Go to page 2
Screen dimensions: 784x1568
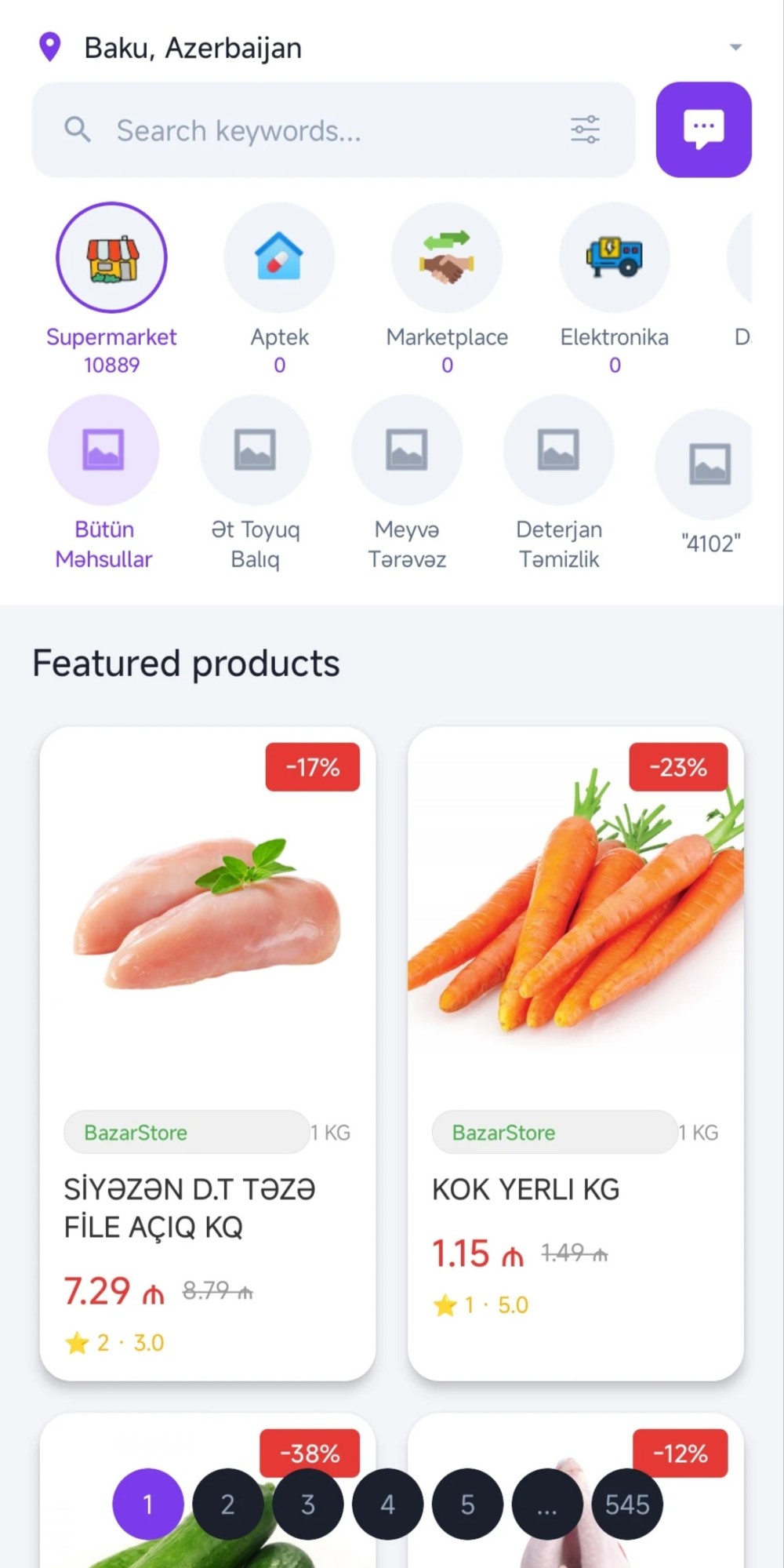(228, 1504)
